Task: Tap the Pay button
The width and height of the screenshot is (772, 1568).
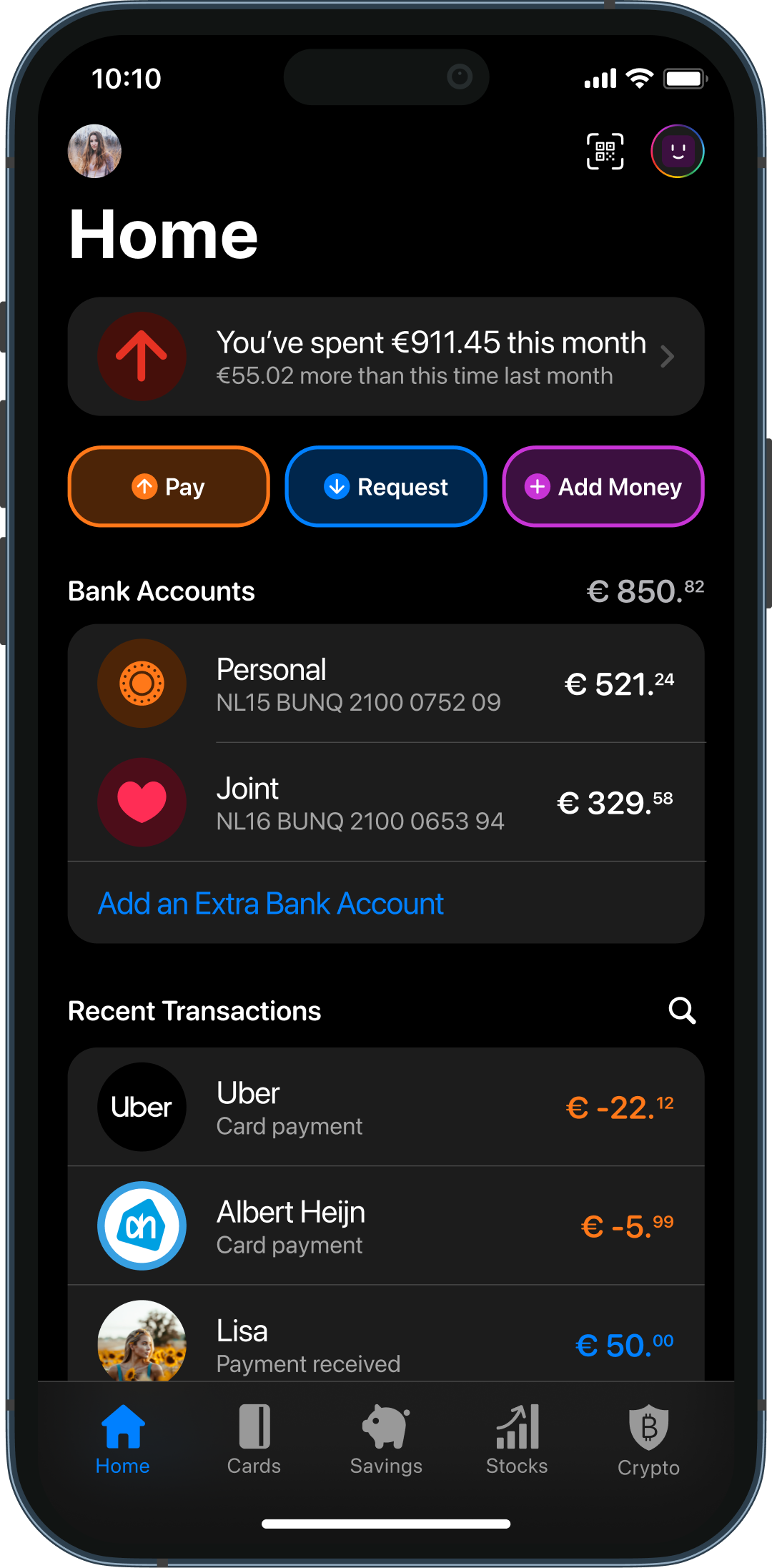Action: [x=169, y=487]
